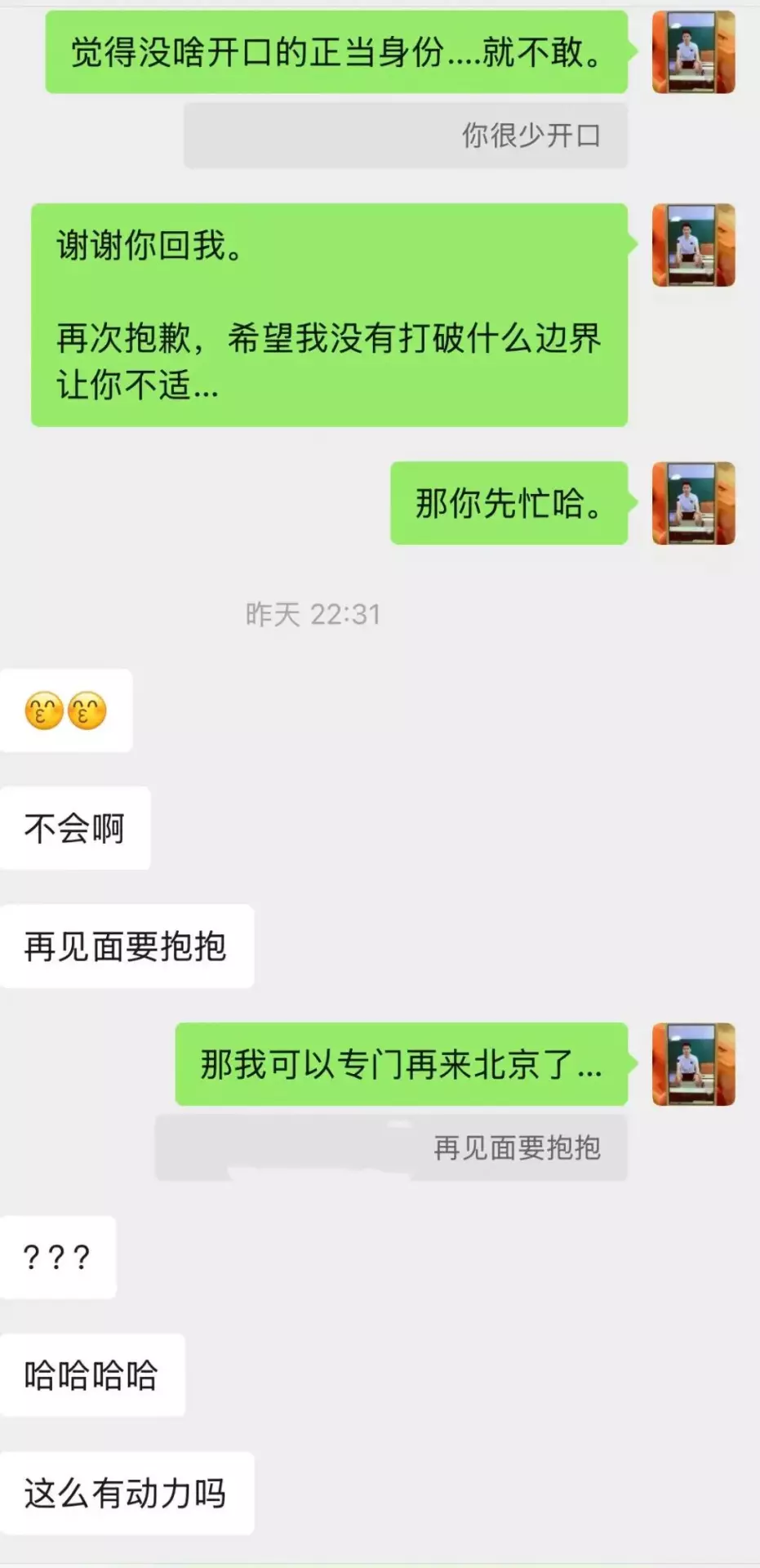View profile from avatar beside "那我可以专门再来北京了"
Image resolution: width=760 pixels, height=1568 pixels.
(x=693, y=1064)
